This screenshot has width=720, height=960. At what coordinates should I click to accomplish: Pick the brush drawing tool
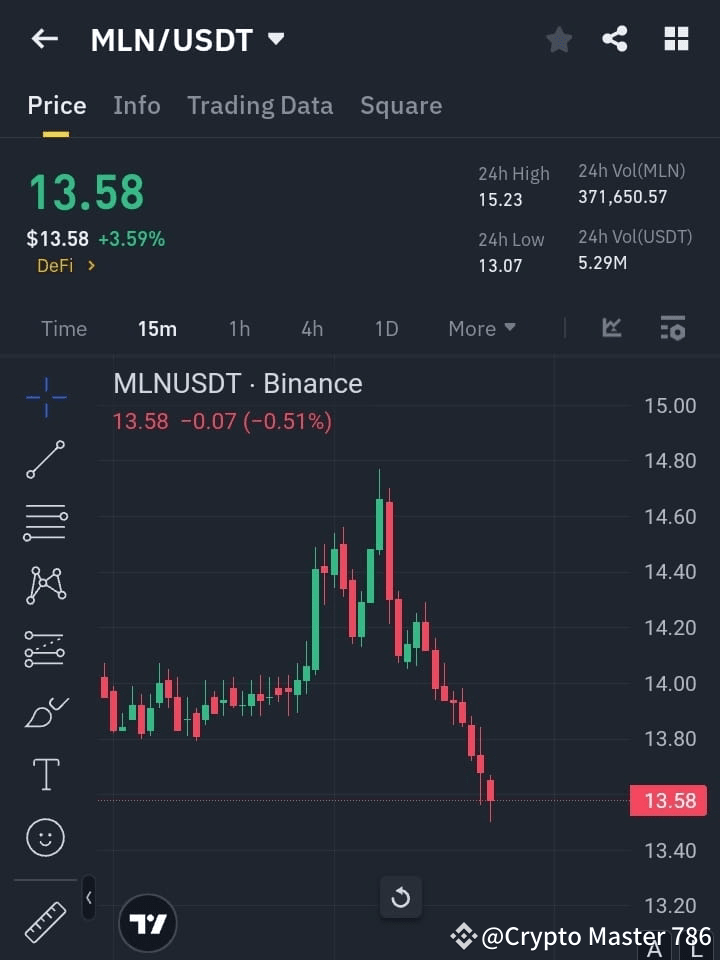point(45,711)
